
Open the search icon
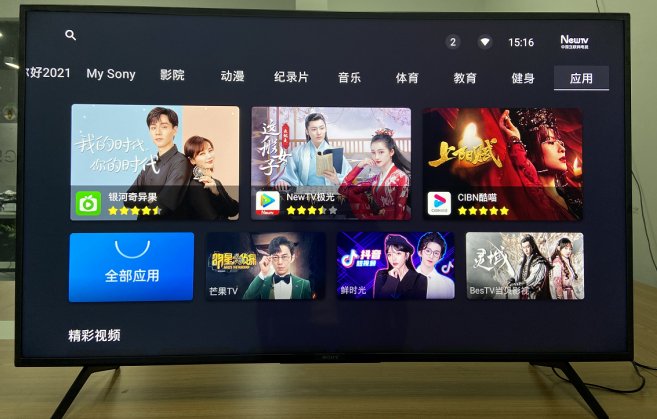pos(70,35)
